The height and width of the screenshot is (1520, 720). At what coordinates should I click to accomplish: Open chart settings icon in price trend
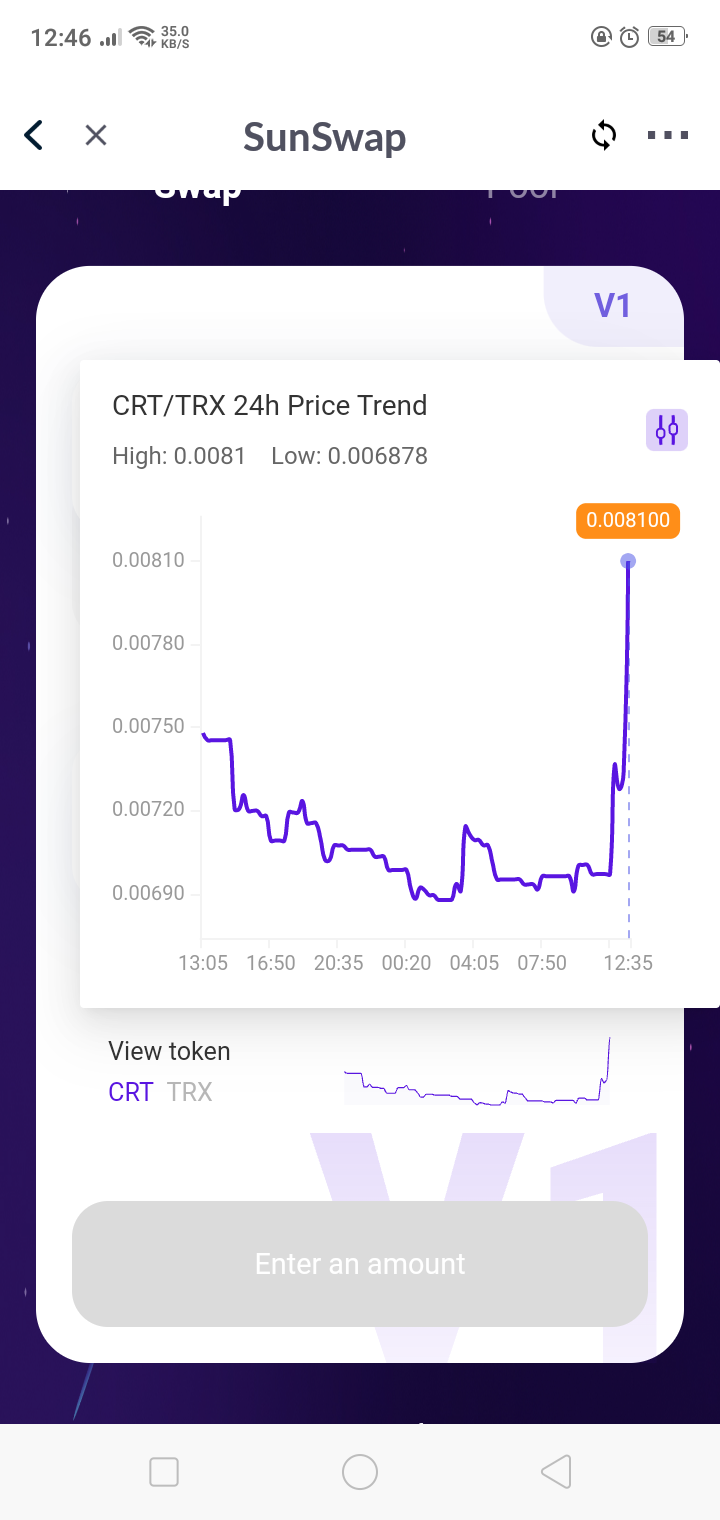point(667,431)
